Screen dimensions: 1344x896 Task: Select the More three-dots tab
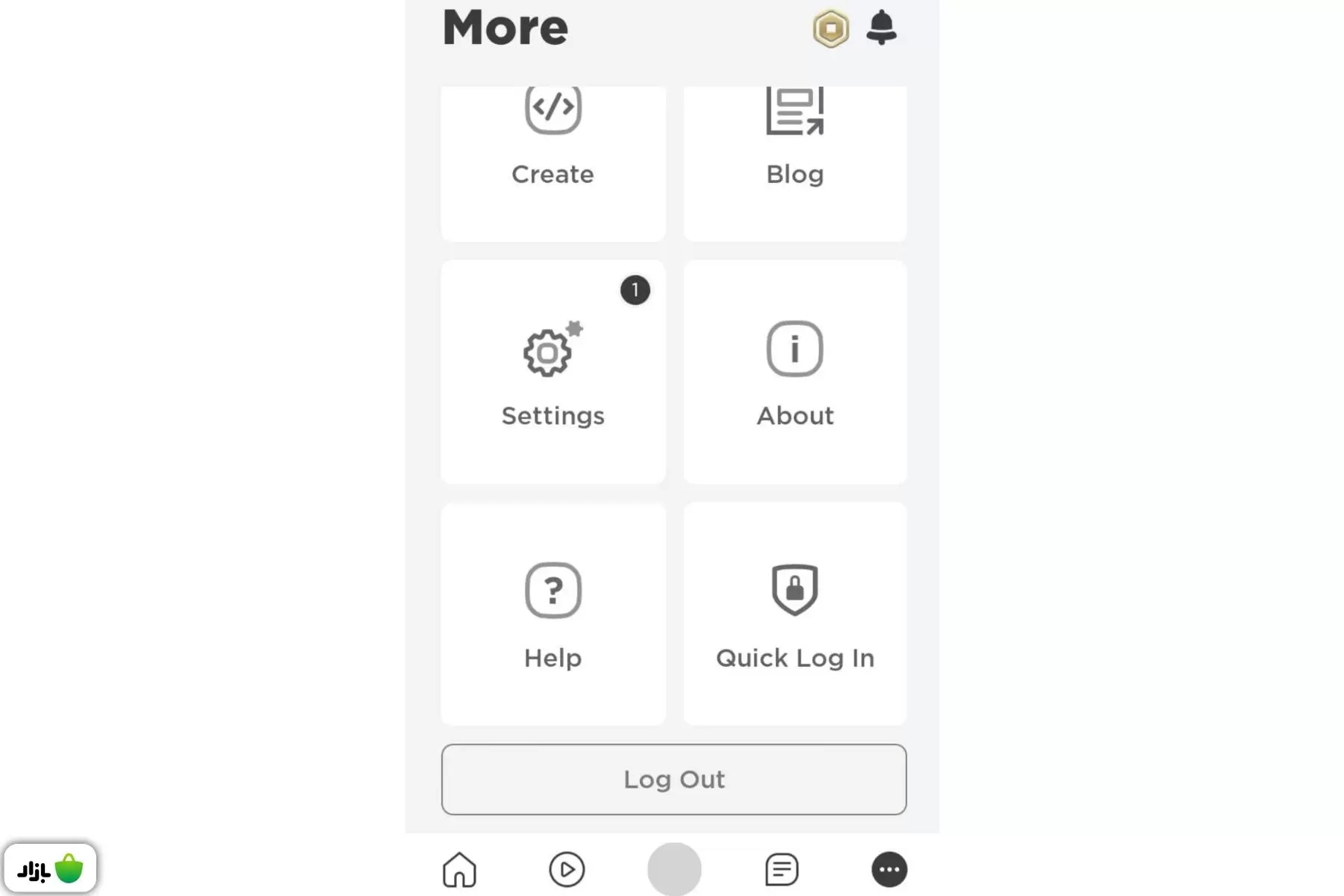pyautogui.click(x=889, y=869)
